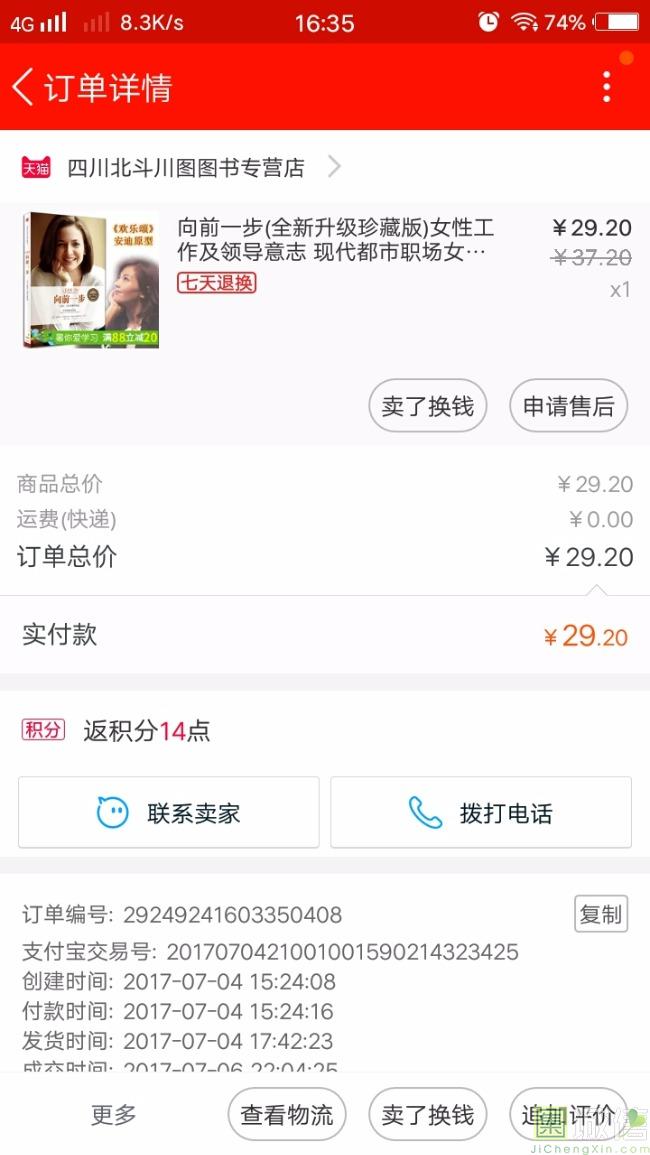View shipping via 查看物流
650x1155 pixels.
pyautogui.click(x=287, y=1114)
